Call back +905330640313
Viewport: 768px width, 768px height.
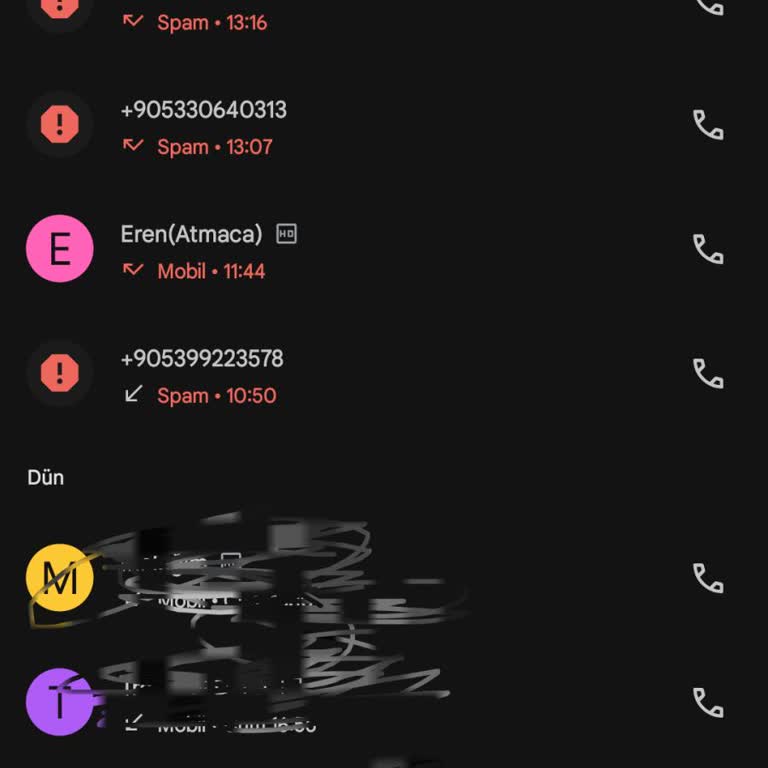[x=708, y=125]
